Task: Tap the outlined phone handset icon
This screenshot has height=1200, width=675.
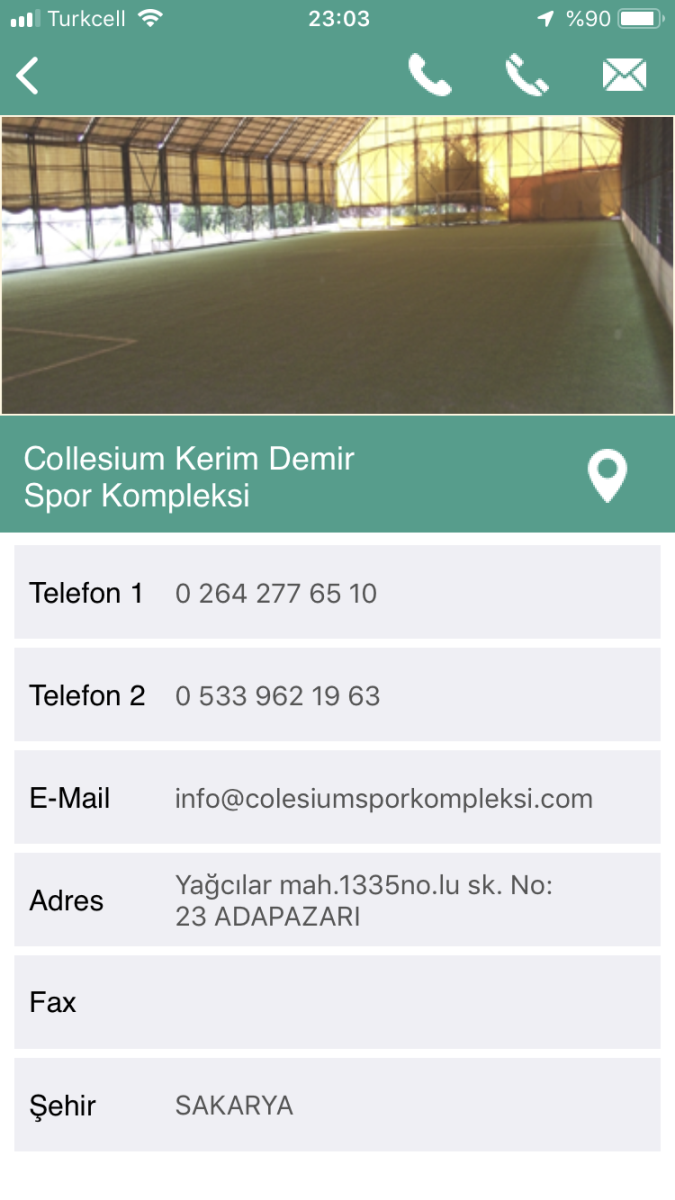Action: [527, 76]
